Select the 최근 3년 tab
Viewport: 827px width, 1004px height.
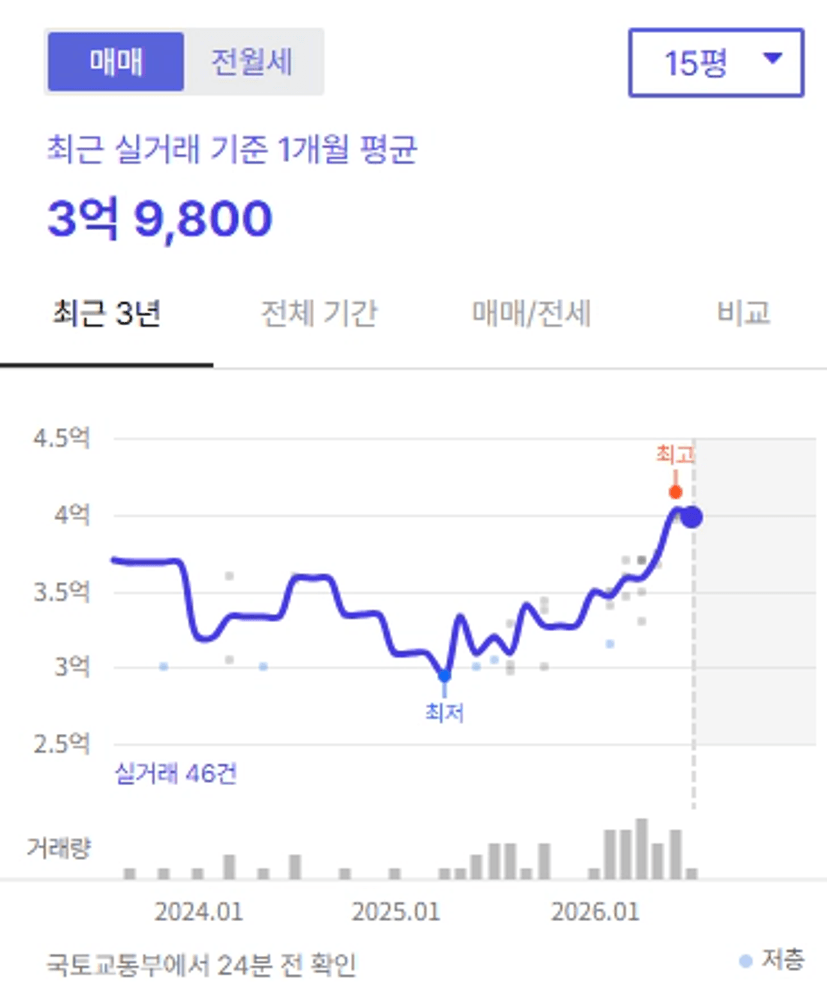point(106,314)
